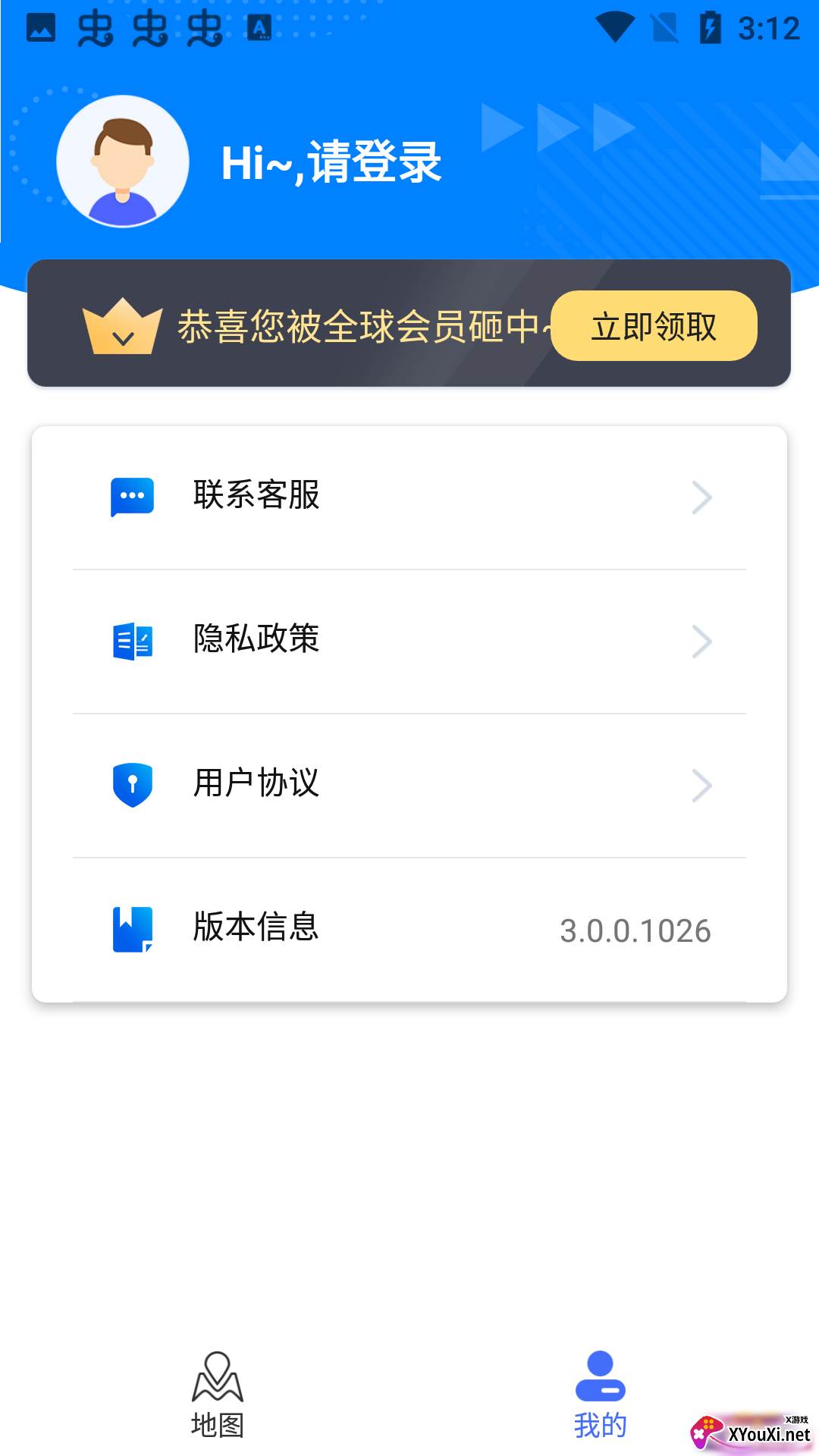Claim membership with the 立即领取 button
The height and width of the screenshot is (1456, 819).
(653, 326)
